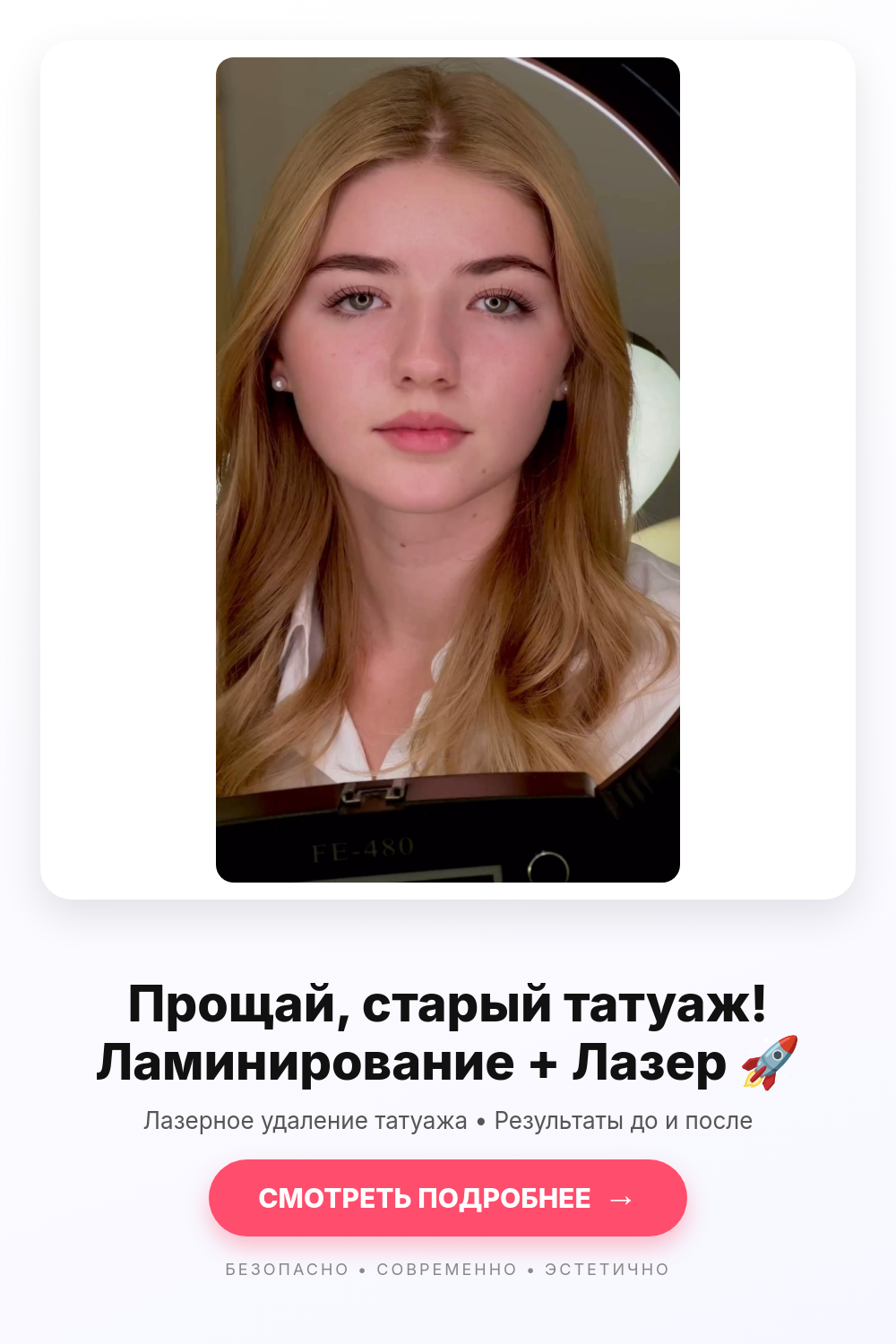
Task: Open the woman's portrait video card
Action: click(448, 470)
